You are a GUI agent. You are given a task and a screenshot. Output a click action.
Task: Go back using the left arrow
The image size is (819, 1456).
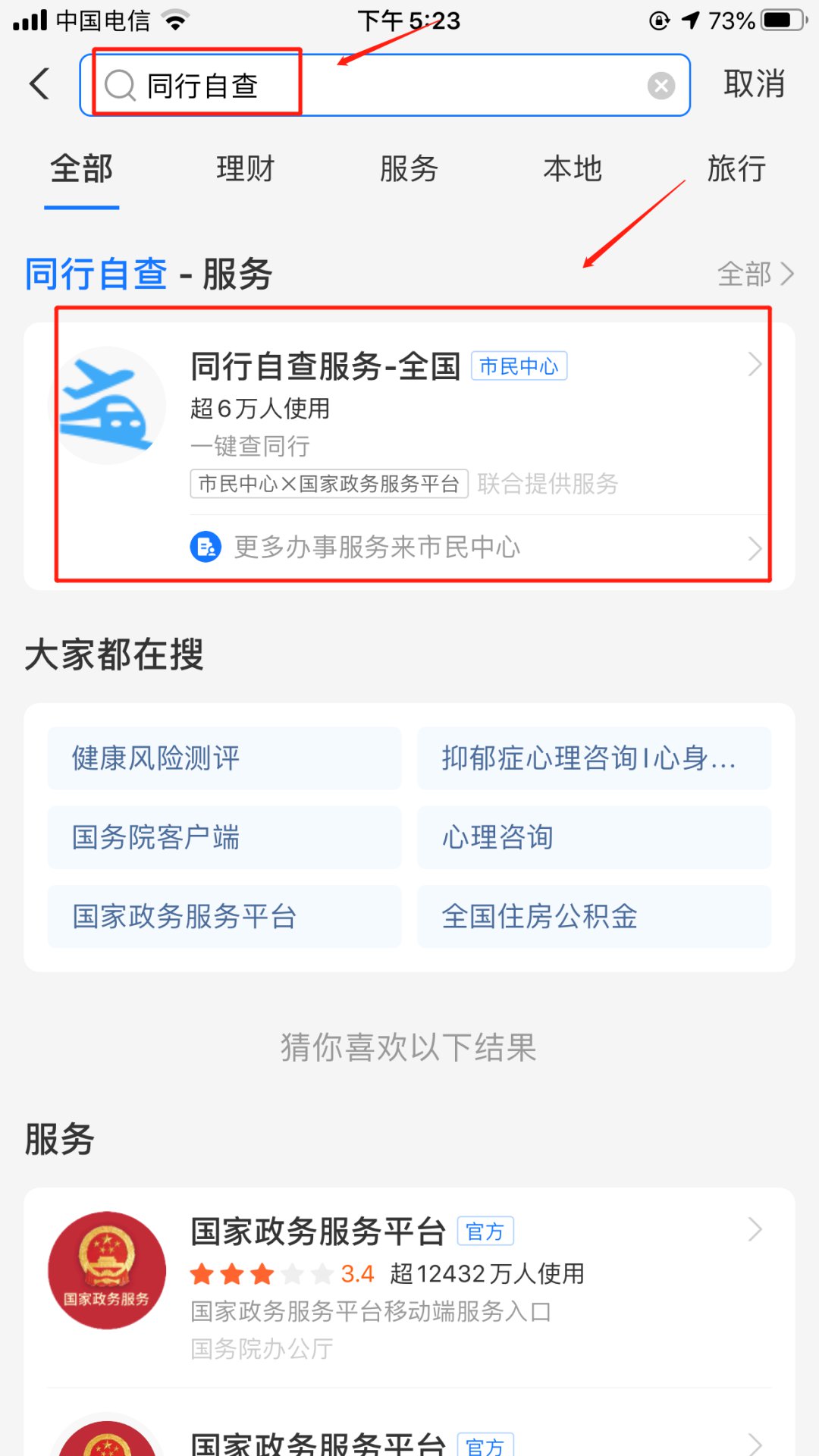(40, 83)
